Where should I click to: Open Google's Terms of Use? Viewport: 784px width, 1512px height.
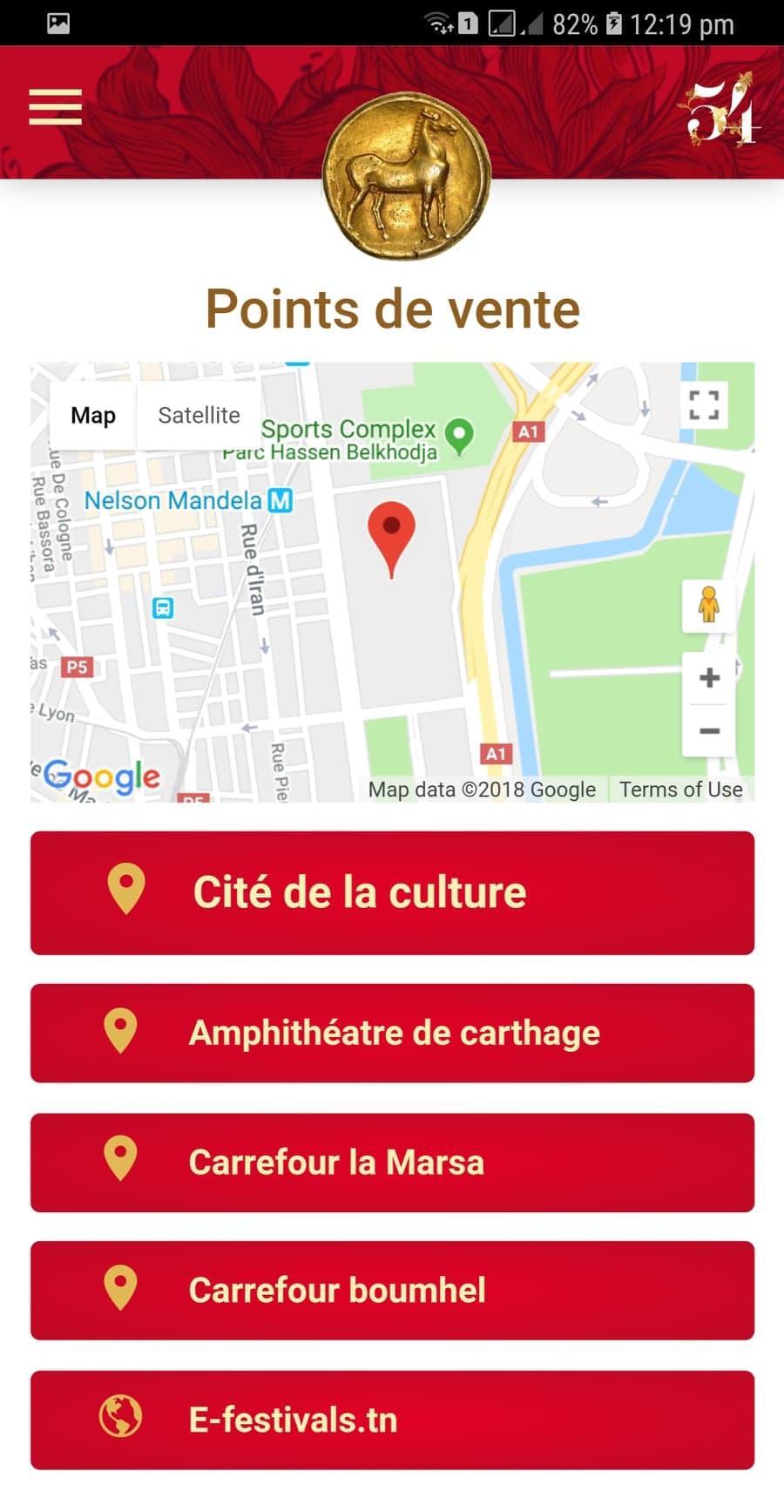pyautogui.click(x=680, y=789)
